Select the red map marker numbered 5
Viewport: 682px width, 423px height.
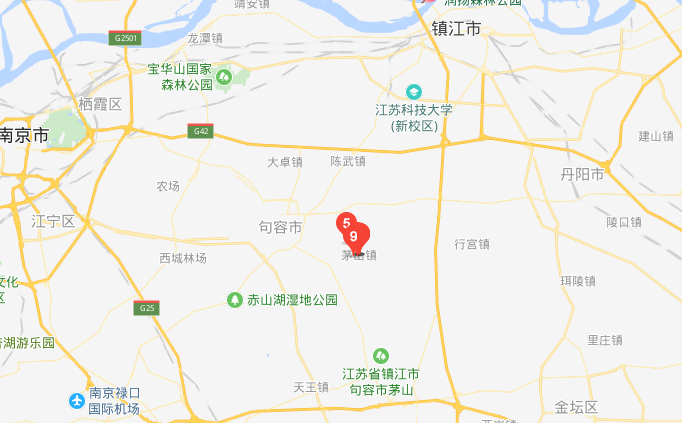pos(344,222)
